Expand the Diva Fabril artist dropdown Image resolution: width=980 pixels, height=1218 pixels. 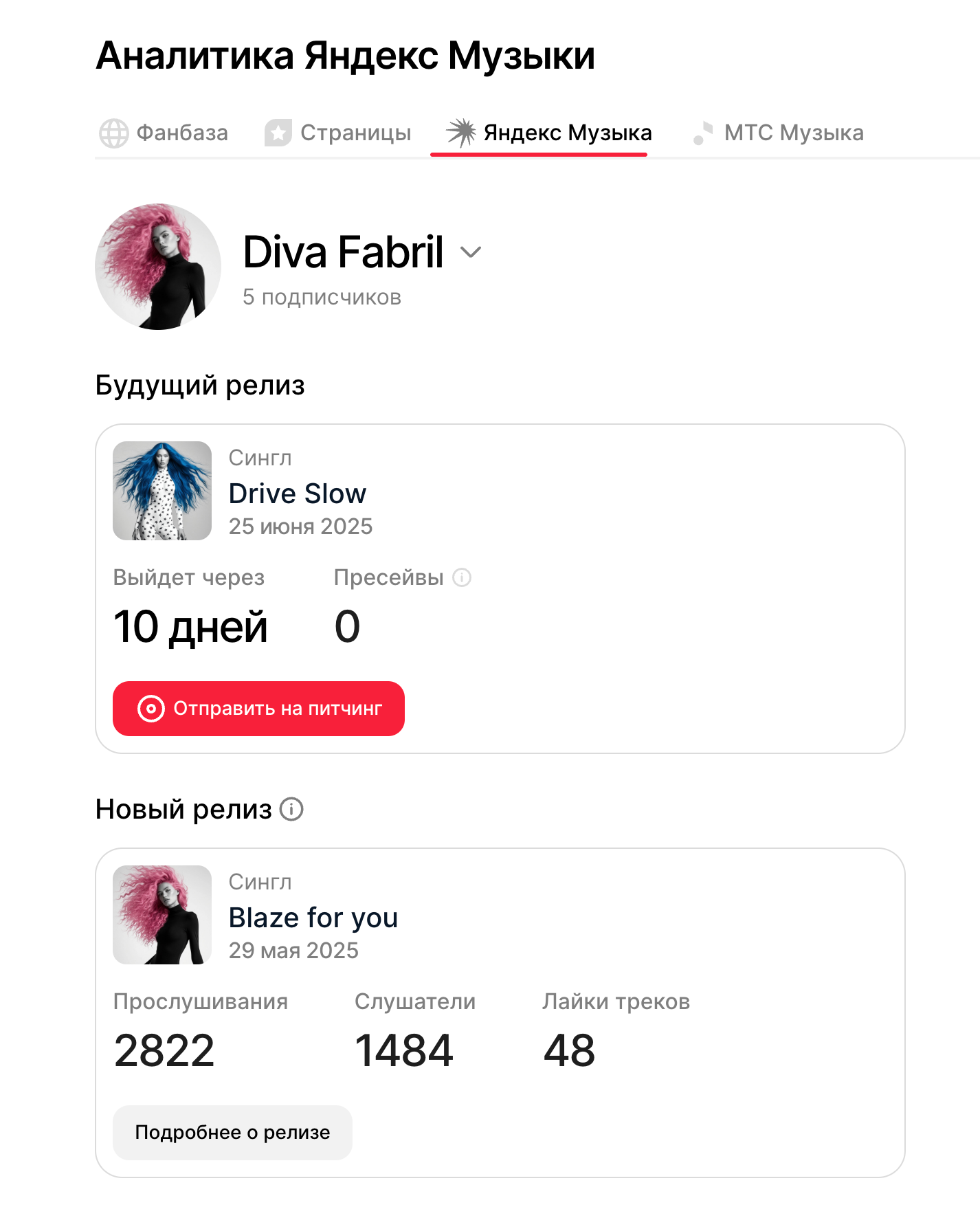click(471, 252)
